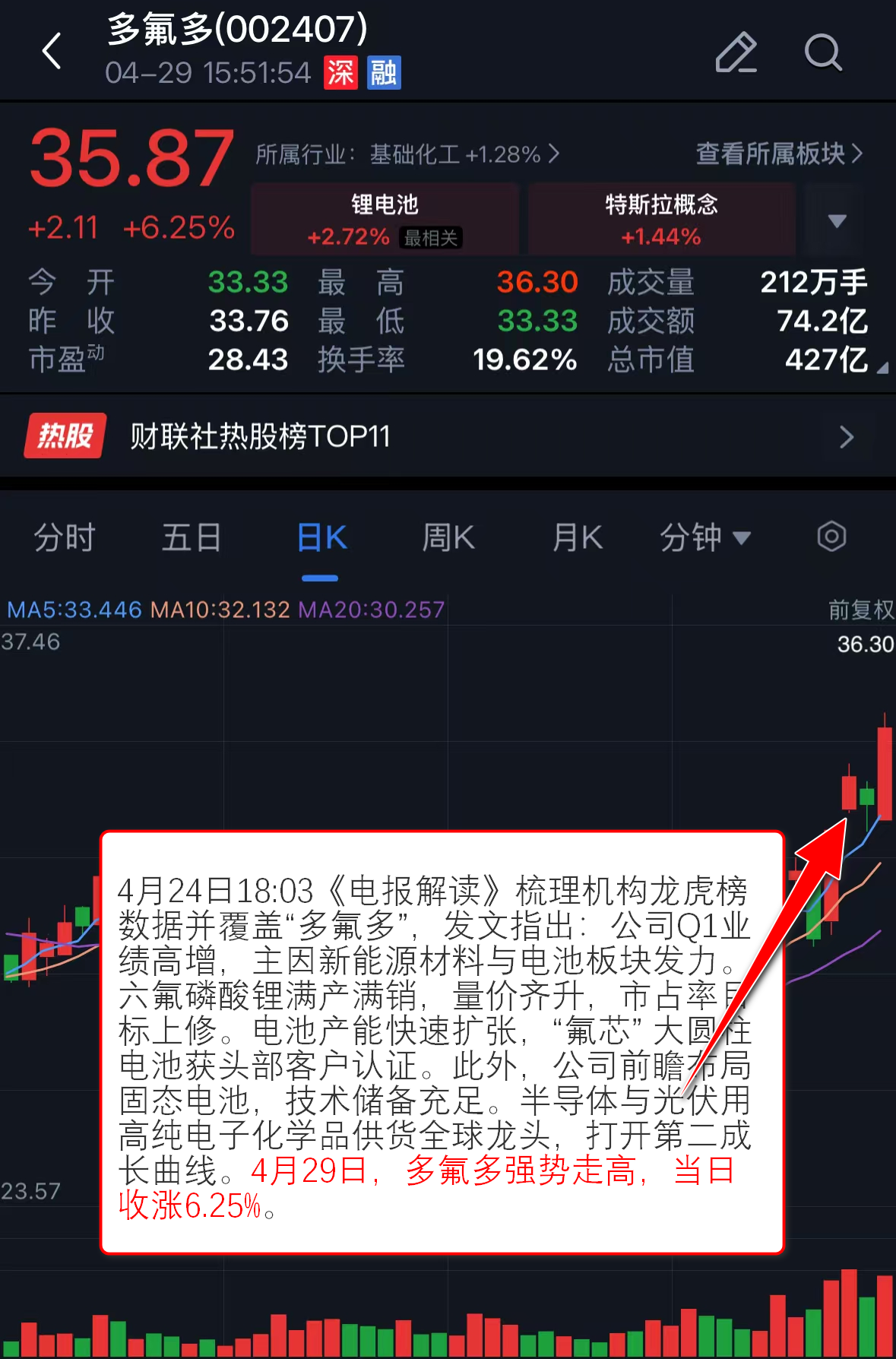Open the 锂电池 concept chip
Image resolution: width=896 pixels, height=1359 pixels.
click(385, 219)
